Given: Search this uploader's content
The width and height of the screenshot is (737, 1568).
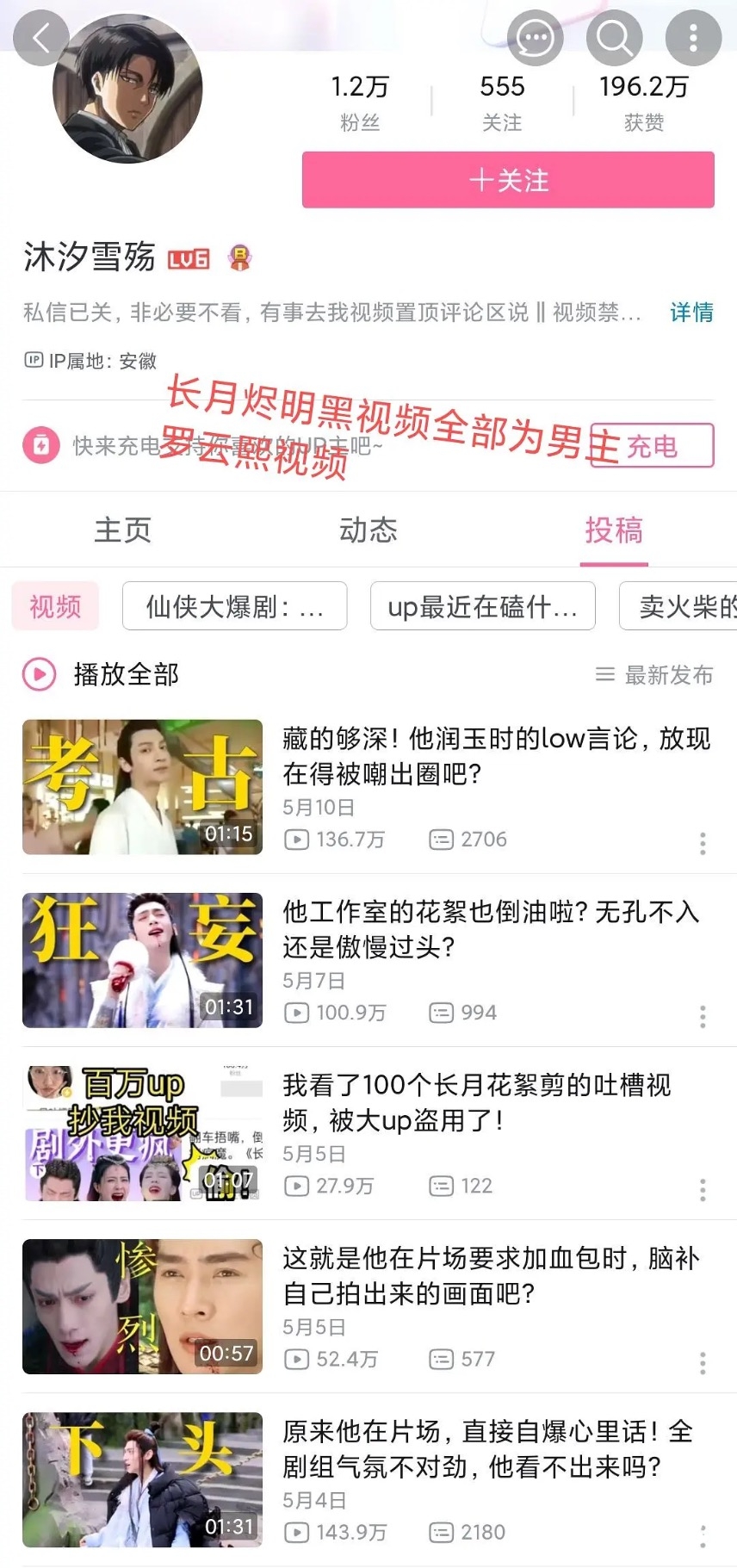Looking at the screenshot, I should 614,38.
